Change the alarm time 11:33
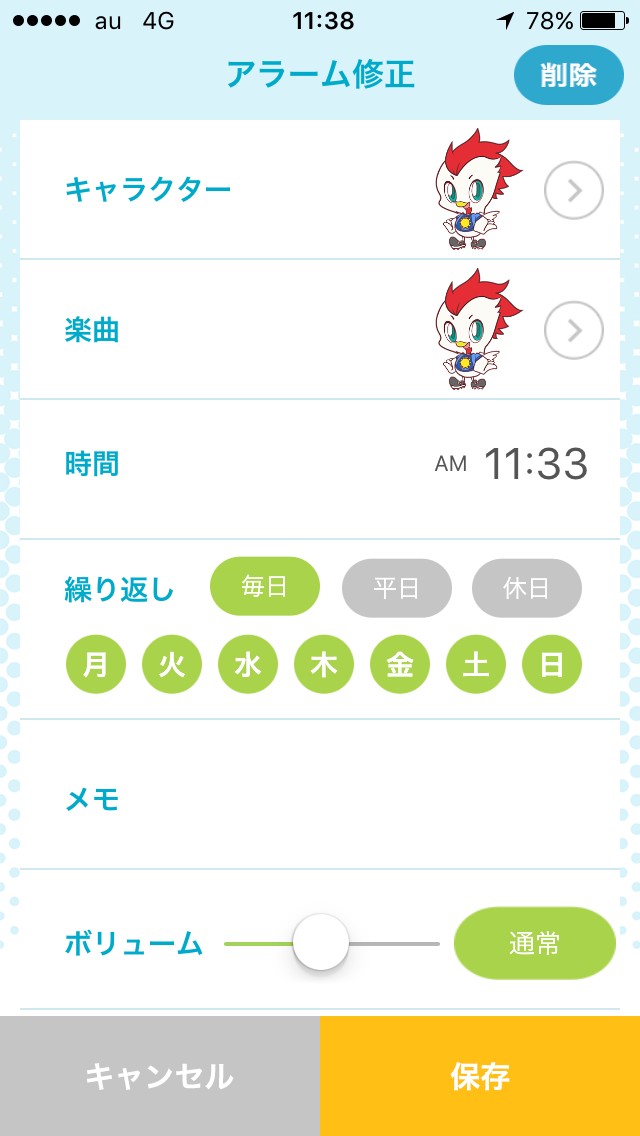This screenshot has width=640, height=1136. click(x=535, y=465)
